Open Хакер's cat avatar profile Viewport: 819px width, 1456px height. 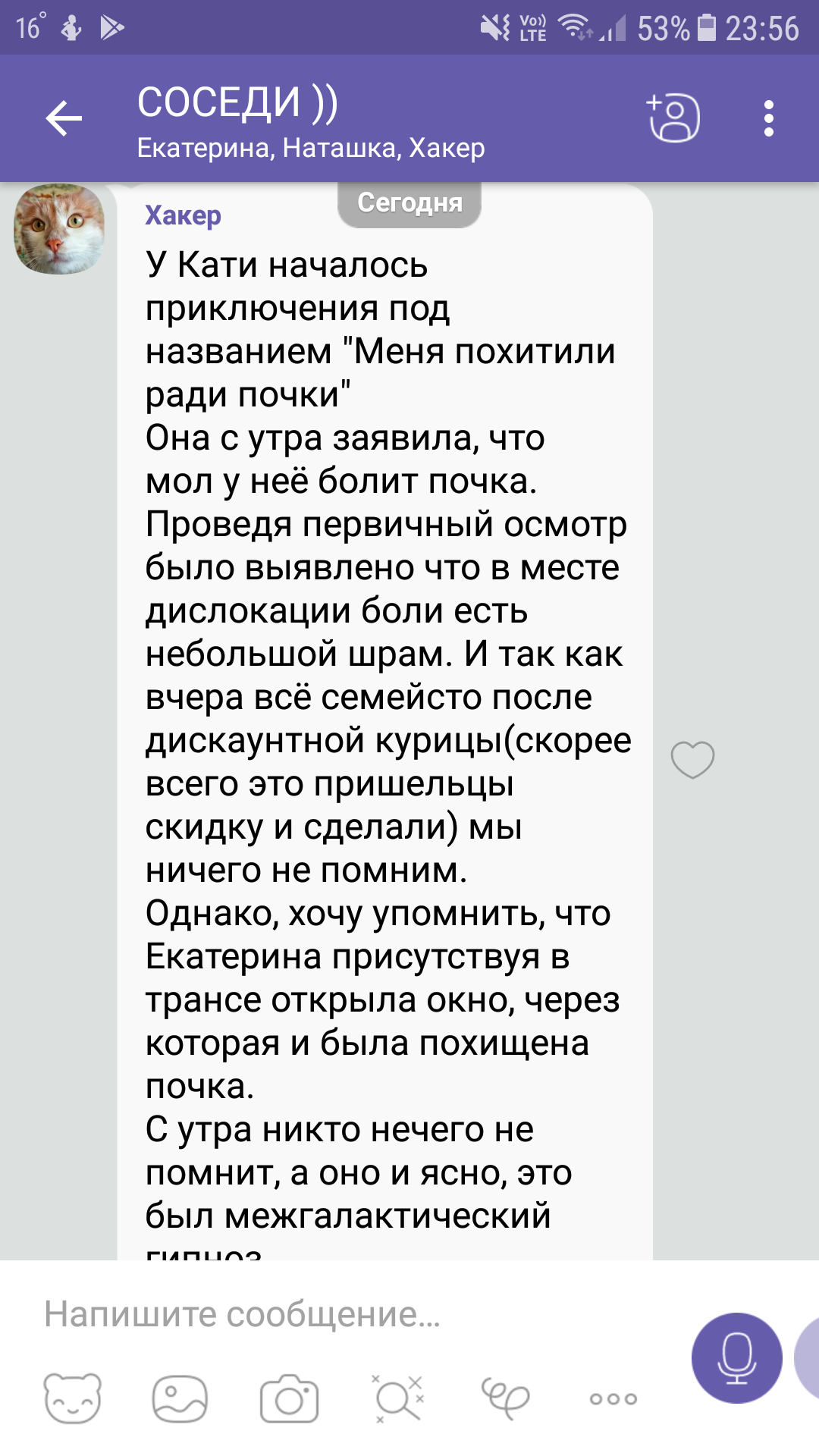pos(59,229)
